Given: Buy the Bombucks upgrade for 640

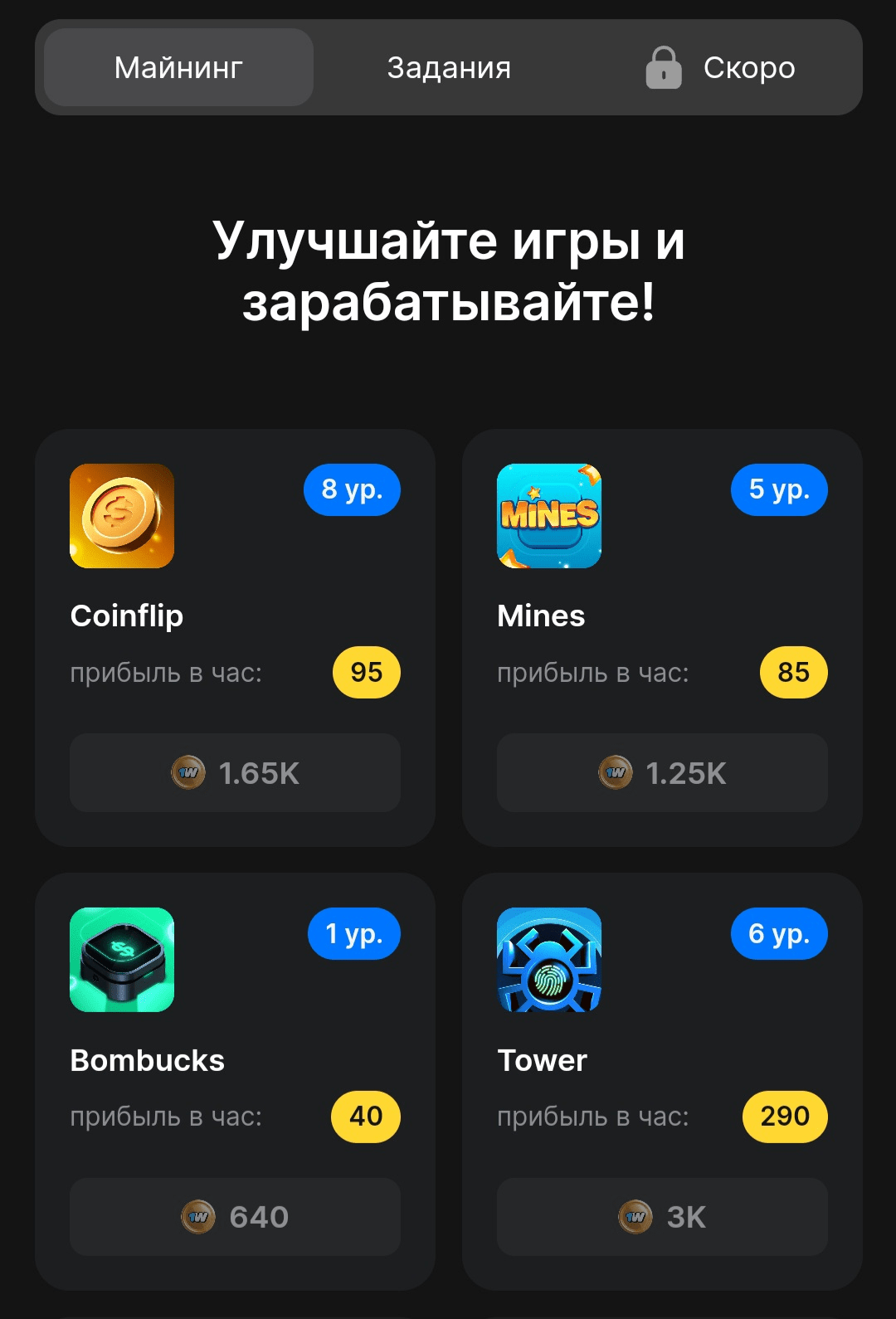Looking at the screenshot, I should click(235, 1216).
